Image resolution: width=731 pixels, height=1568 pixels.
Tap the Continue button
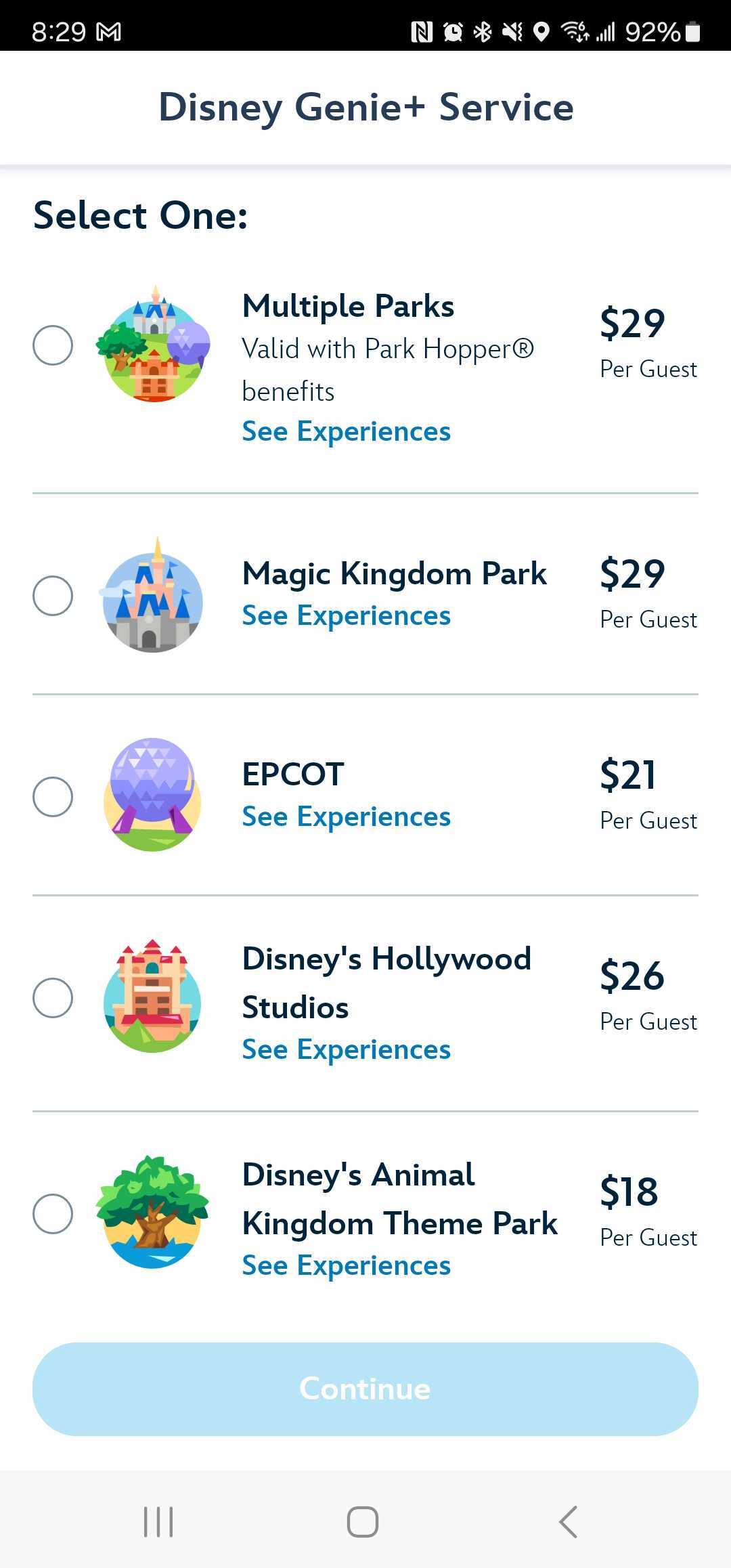(x=365, y=1389)
